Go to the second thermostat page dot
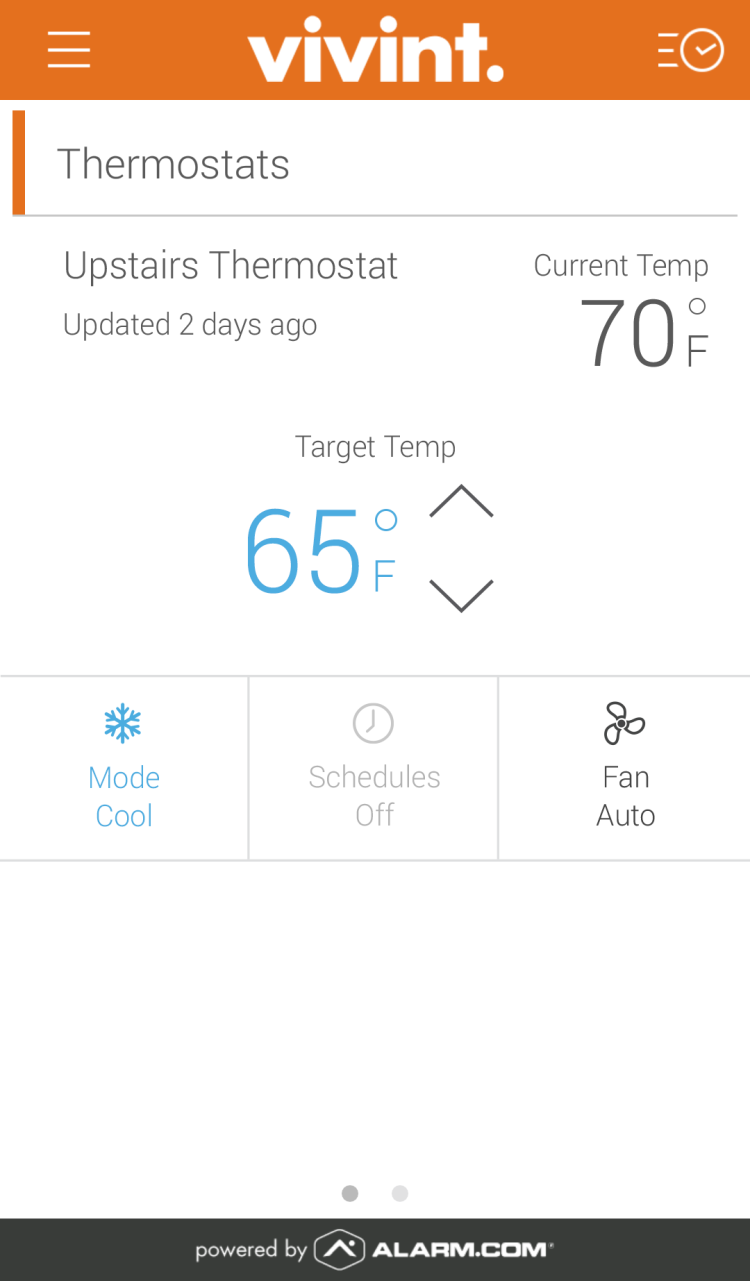The width and height of the screenshot is (750, 1281). [400, 1193]
